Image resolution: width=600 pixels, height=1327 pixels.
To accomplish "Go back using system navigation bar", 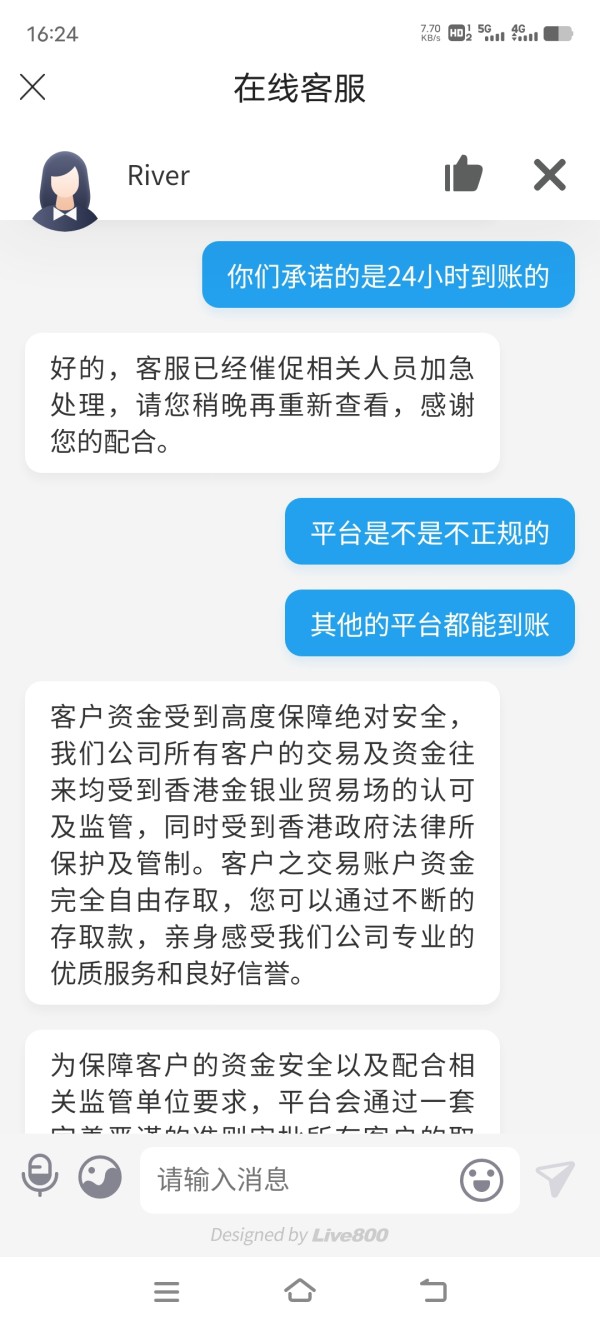I will point(433,1290).
